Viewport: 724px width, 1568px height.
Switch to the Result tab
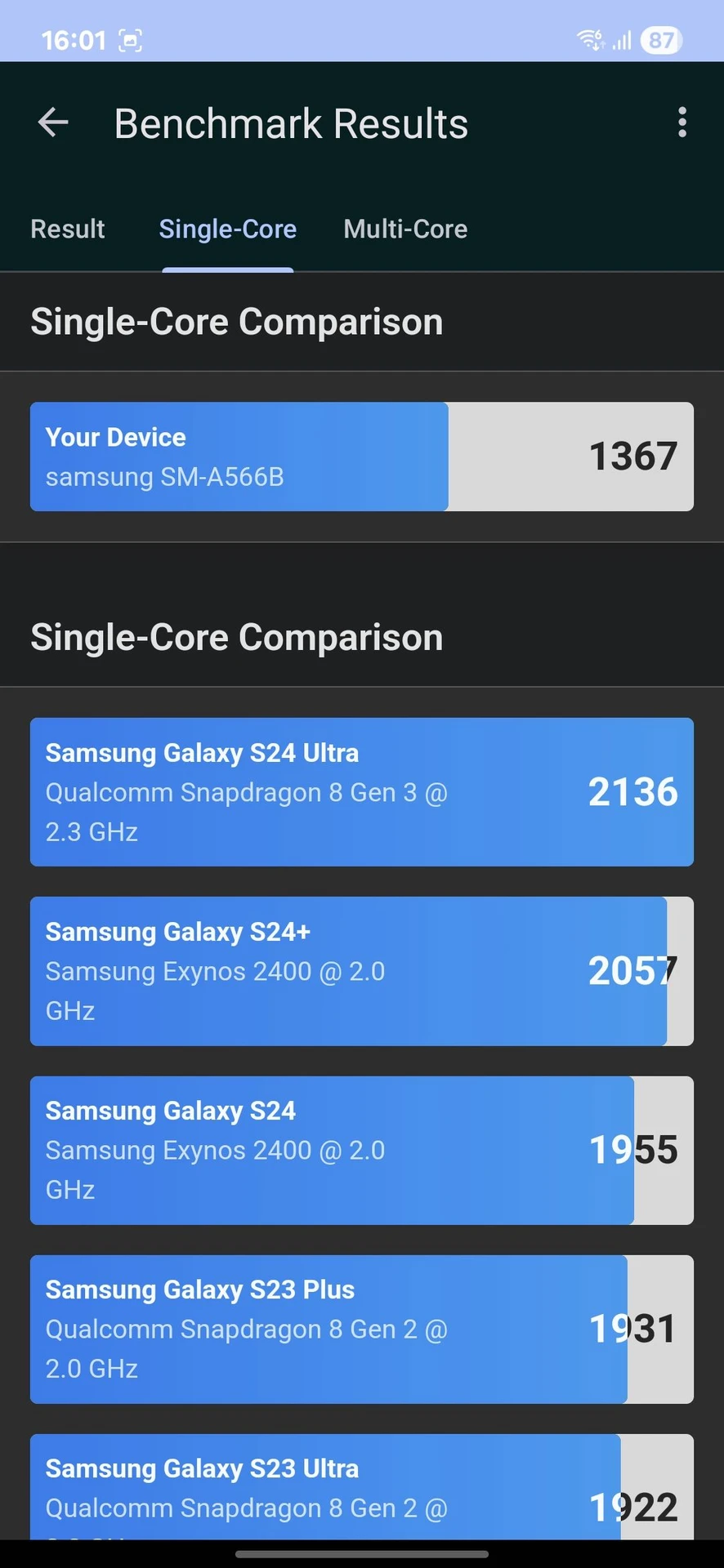68,229
